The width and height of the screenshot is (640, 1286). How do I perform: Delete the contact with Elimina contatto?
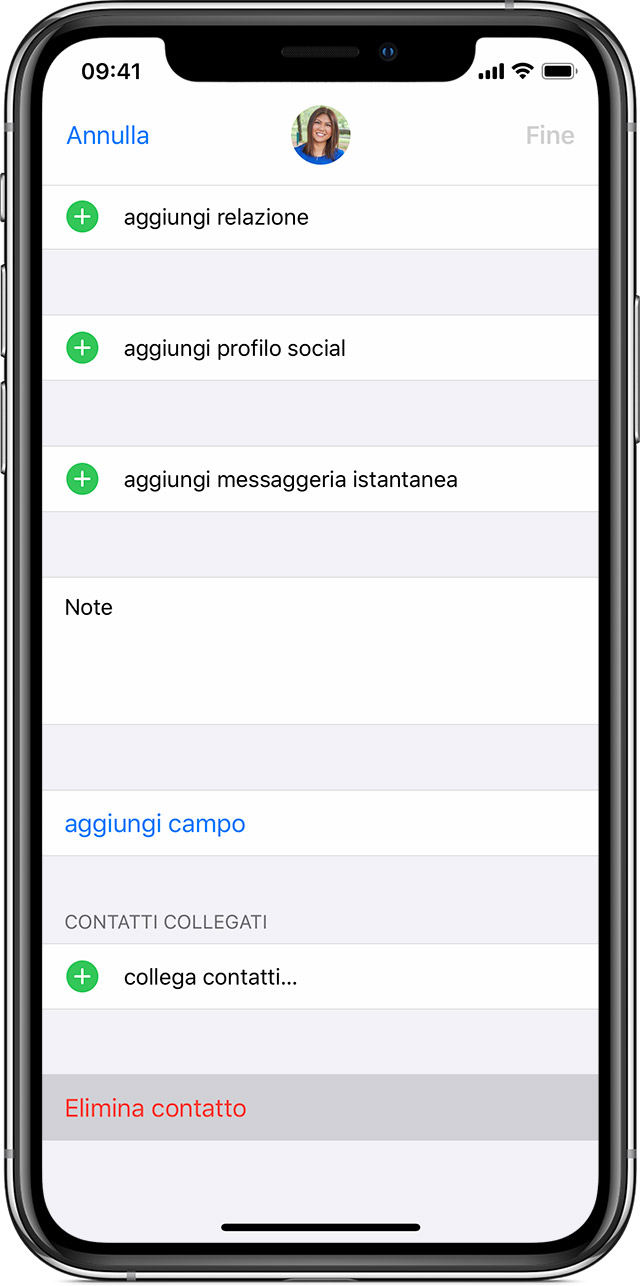155,1108
